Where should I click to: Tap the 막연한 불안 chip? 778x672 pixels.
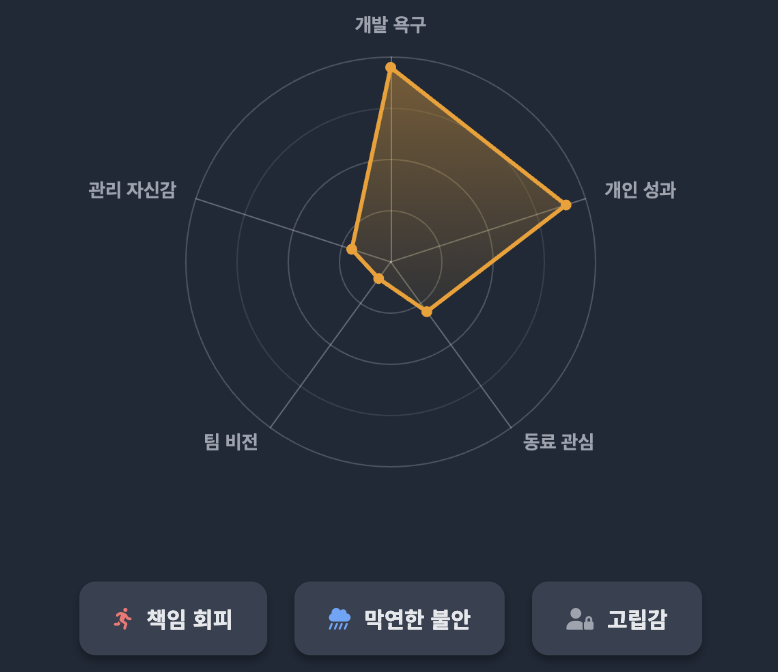[399, 619]
